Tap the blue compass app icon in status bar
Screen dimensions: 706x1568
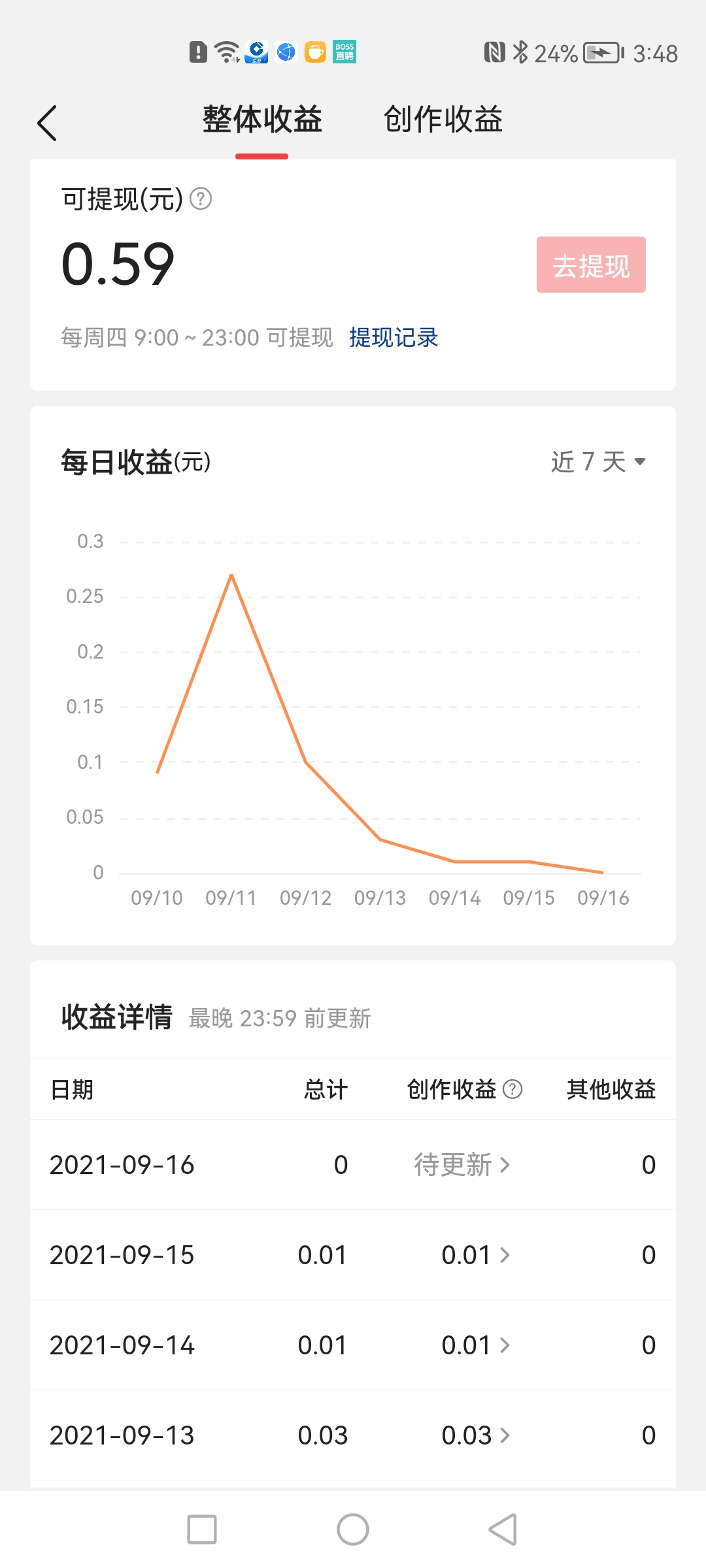point(286,51)
